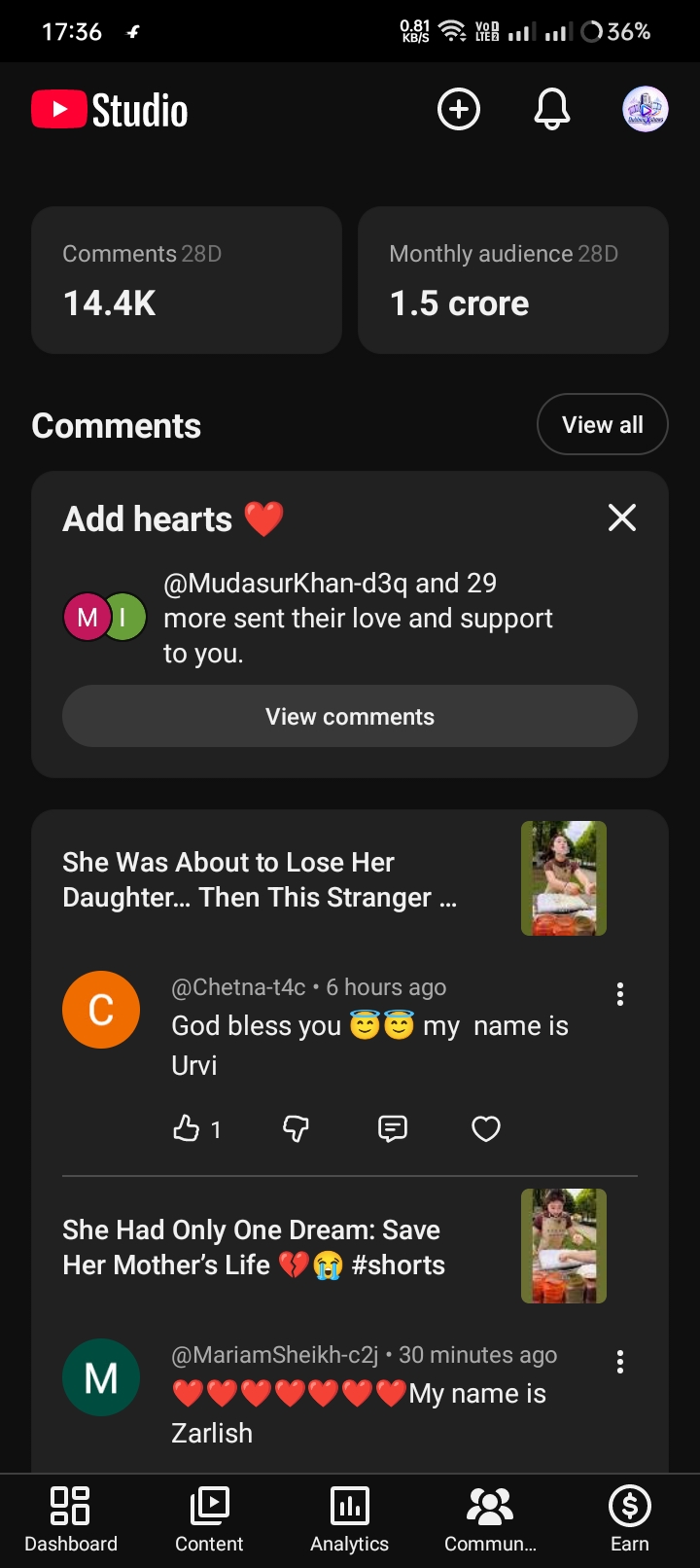This screenshot has height=1568, width=700.
Task: Open the Earn tab
Action: [x=629, y=1519]
